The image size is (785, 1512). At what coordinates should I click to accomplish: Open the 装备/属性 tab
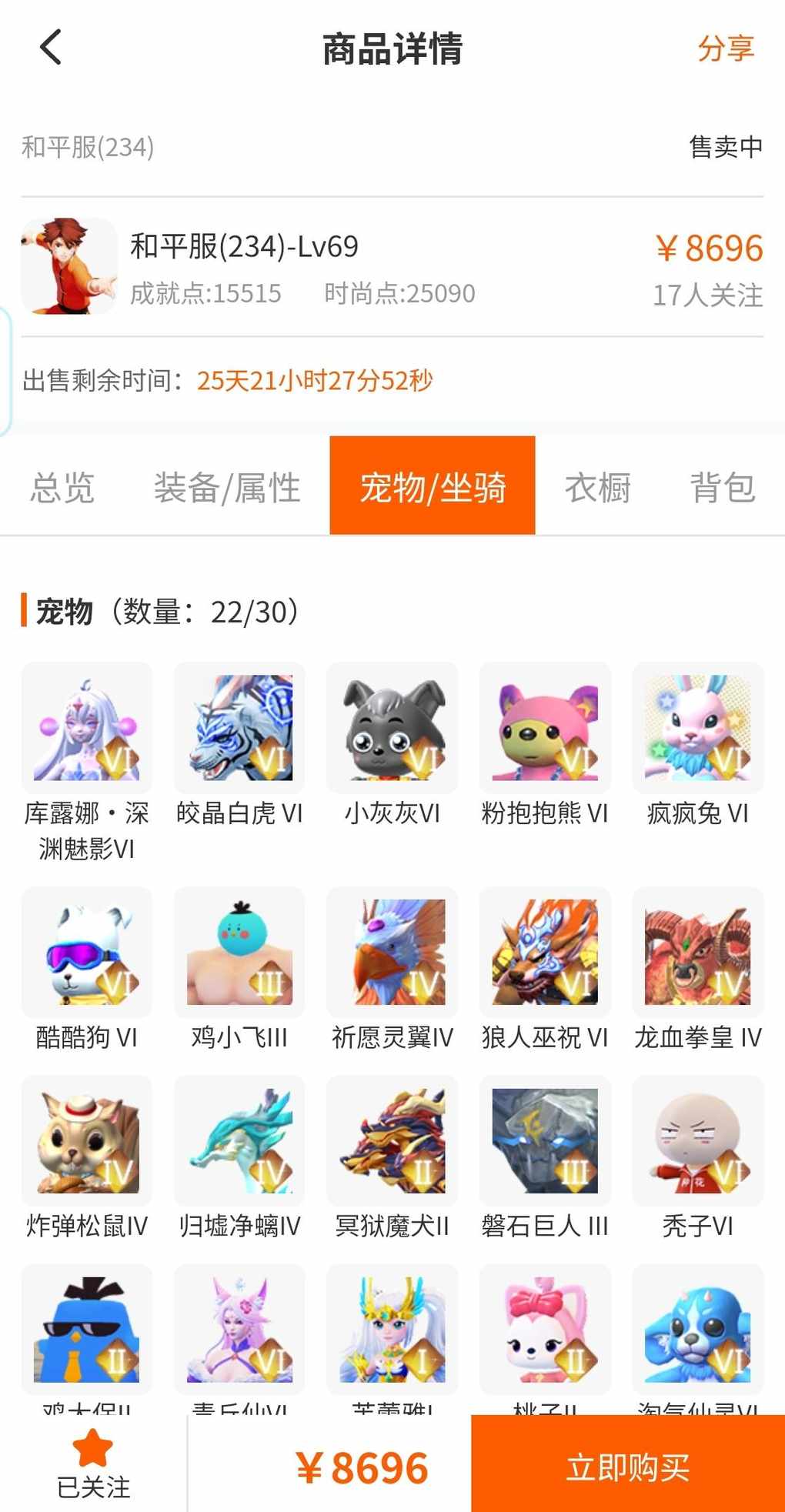click(227, 488)
